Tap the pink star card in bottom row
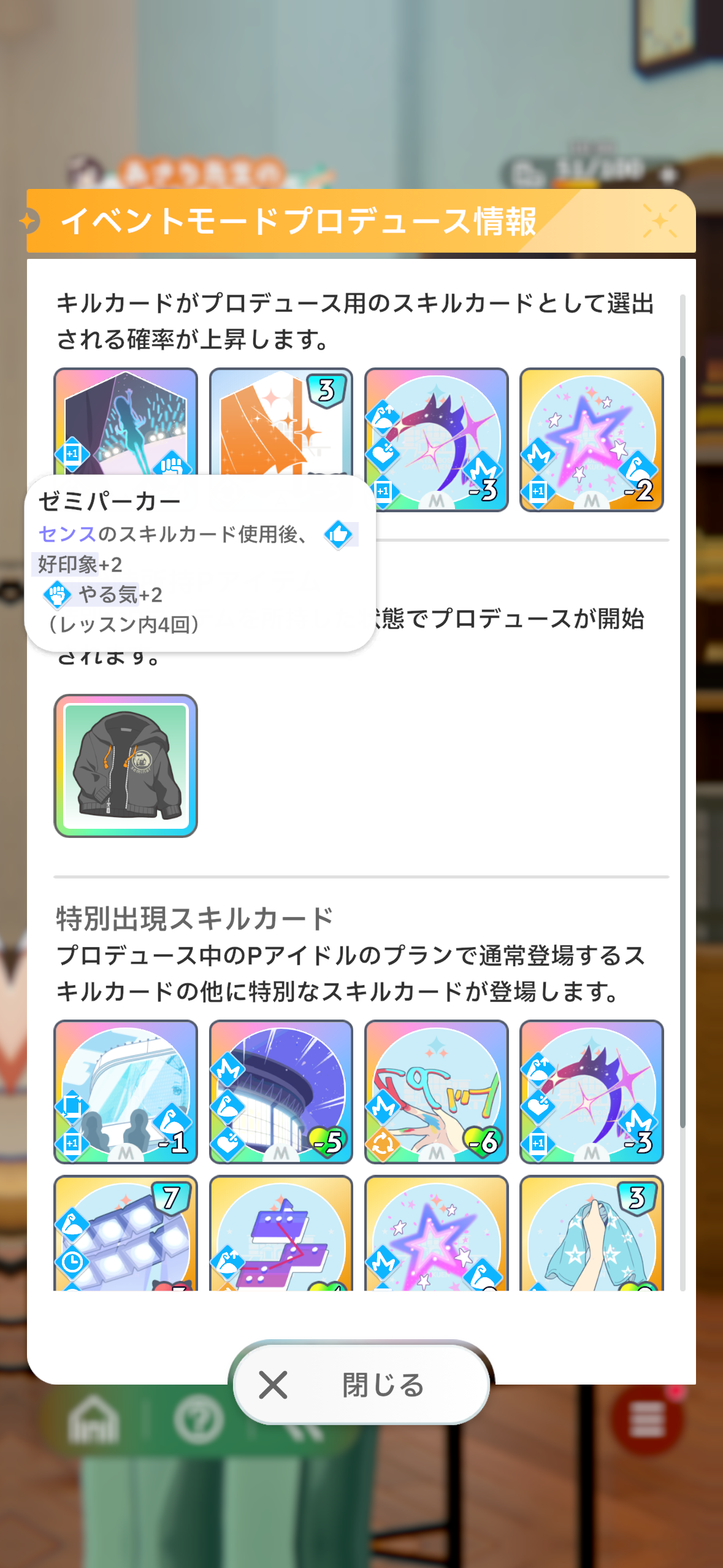Screen dimensions: 723x1568 pos(436,1233)
